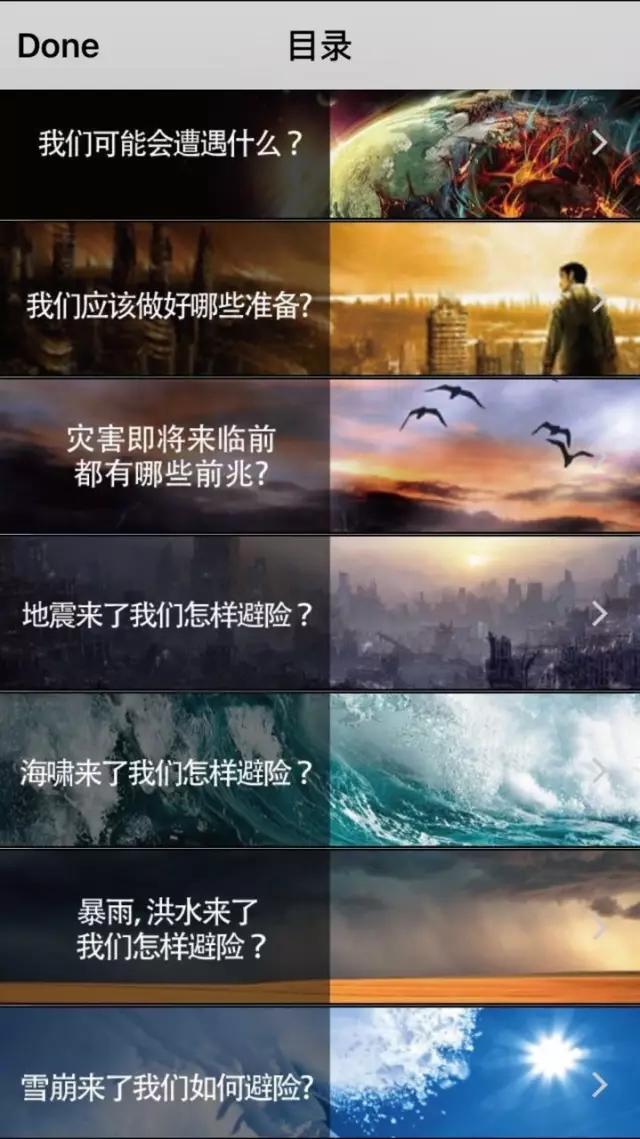
Task: Open 暴雨,洪水来了我们怎样避险？ section
Action: click(x=170, y=929)
